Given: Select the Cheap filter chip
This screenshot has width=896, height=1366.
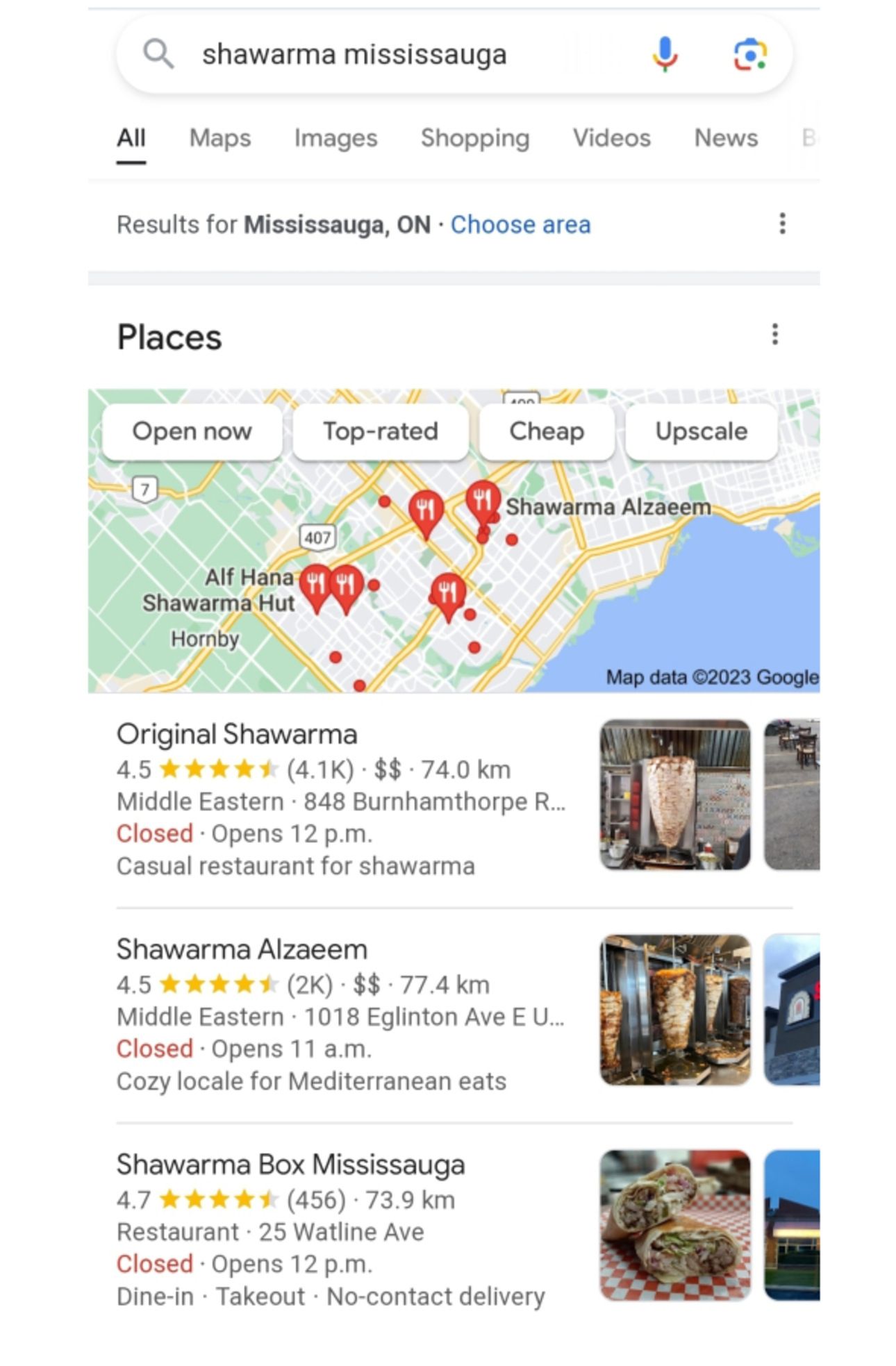Looking at the screenshot, I should pos(547,431).
